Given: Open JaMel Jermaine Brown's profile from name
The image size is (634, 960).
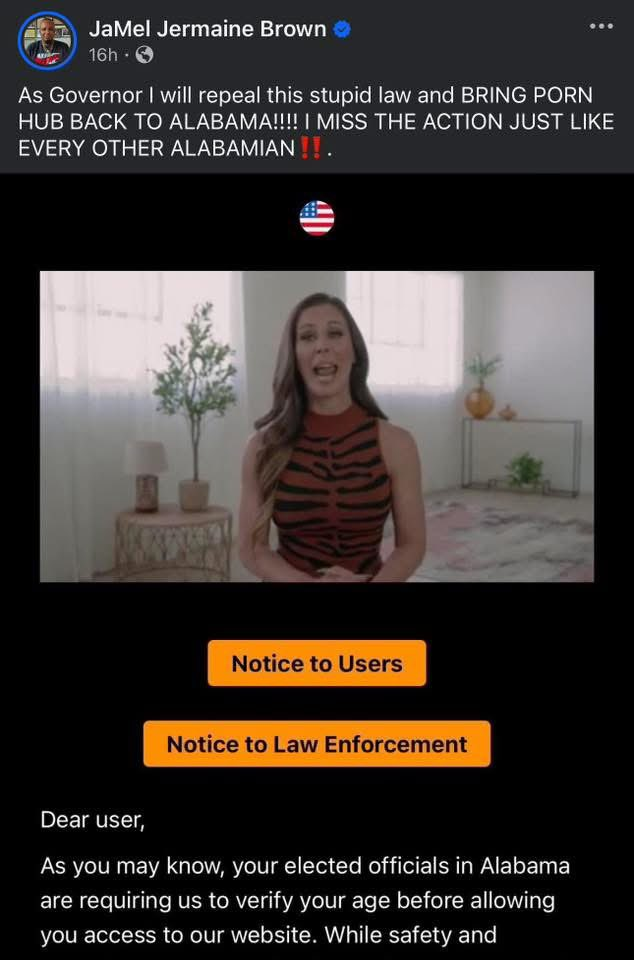Looking at the screenshot, I should coord(208,29).
